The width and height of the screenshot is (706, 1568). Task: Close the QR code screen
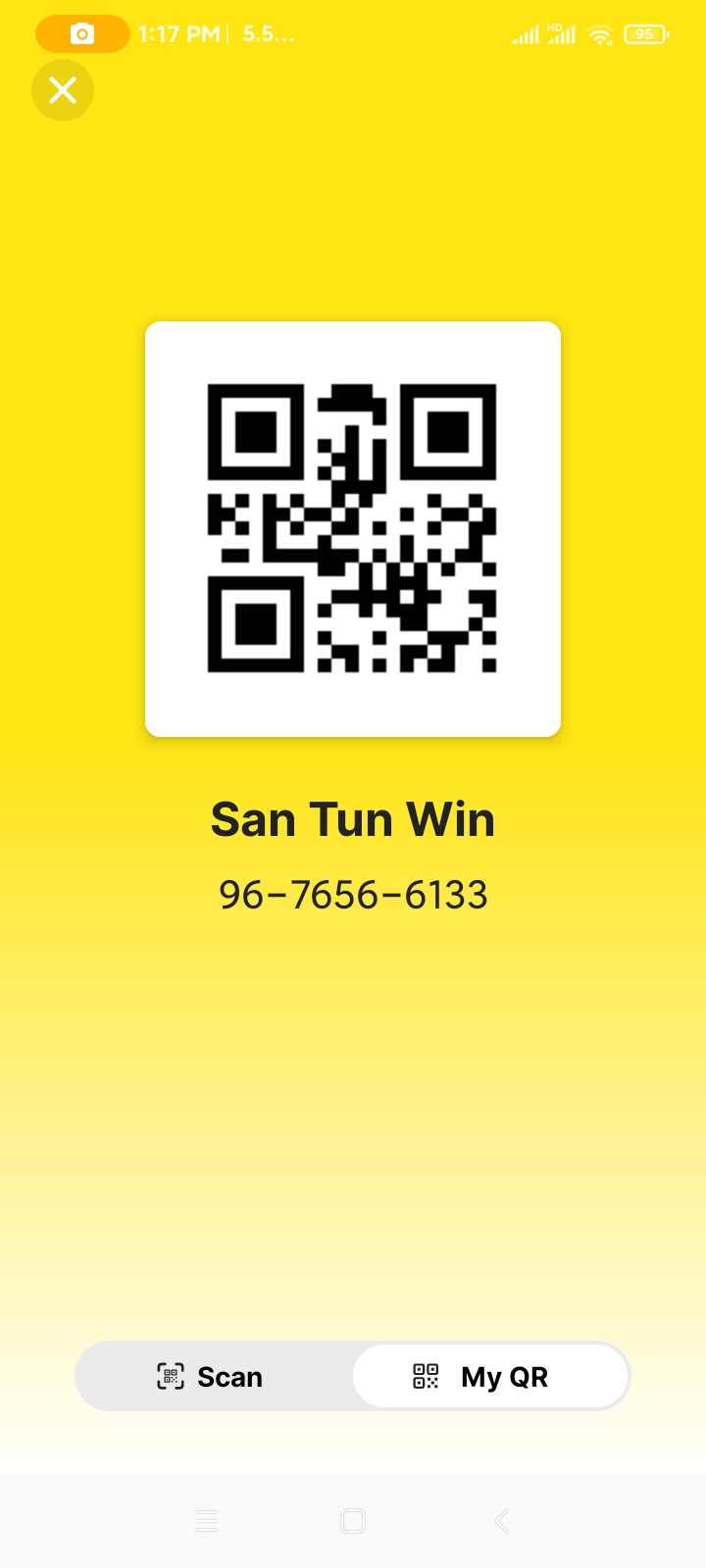tap(63, 91)
